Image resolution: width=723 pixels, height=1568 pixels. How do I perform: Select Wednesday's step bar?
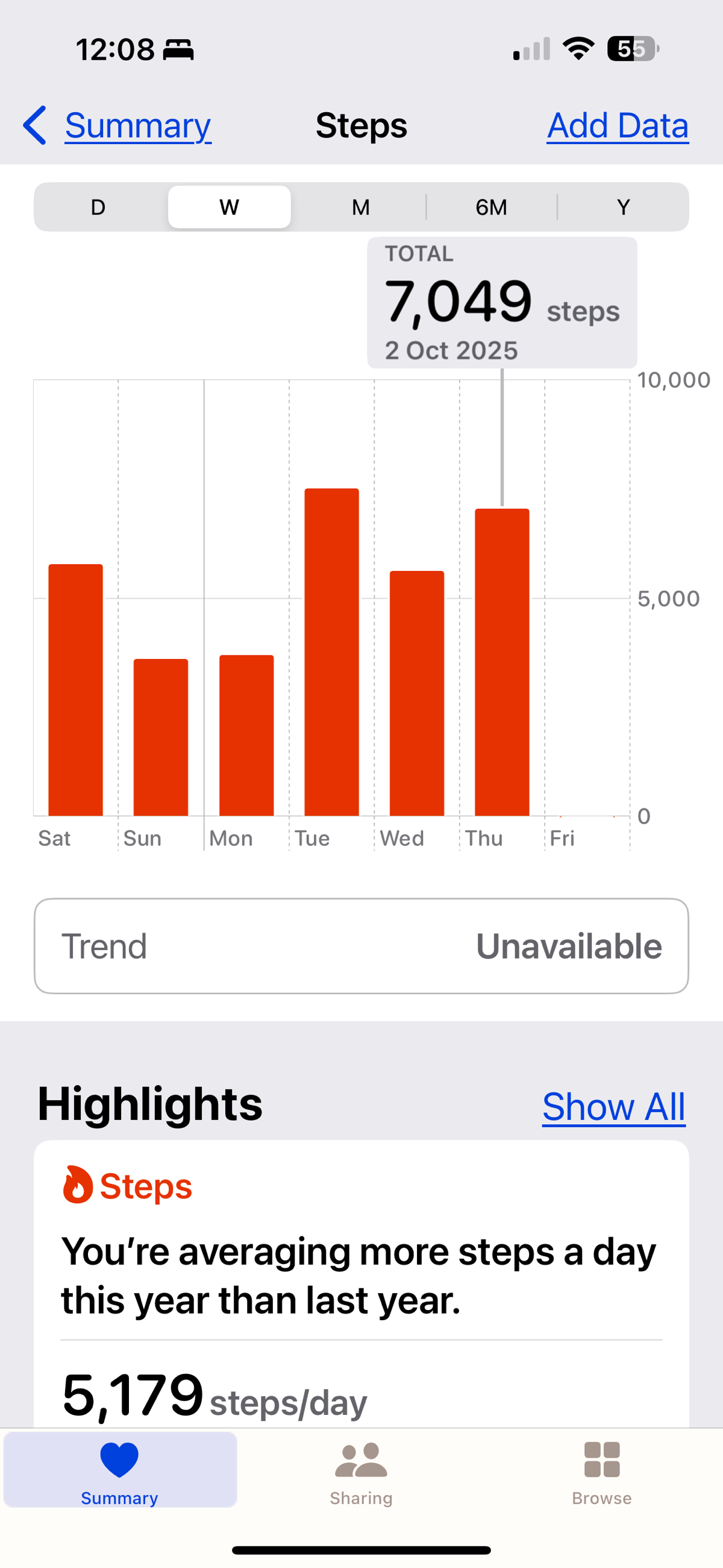coord(417,693)
